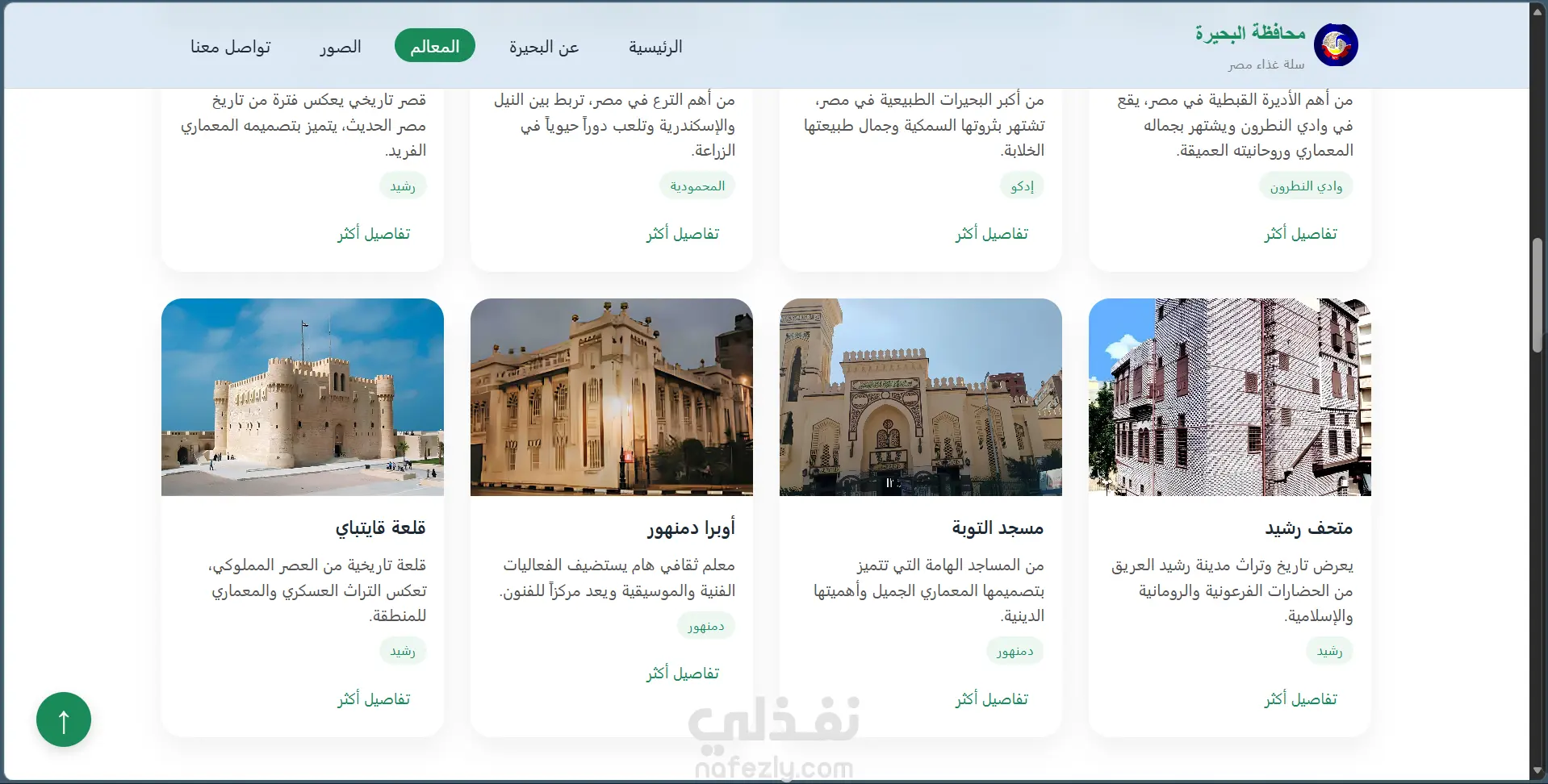View more details on the المحمودية card

[x=682, y=234]
